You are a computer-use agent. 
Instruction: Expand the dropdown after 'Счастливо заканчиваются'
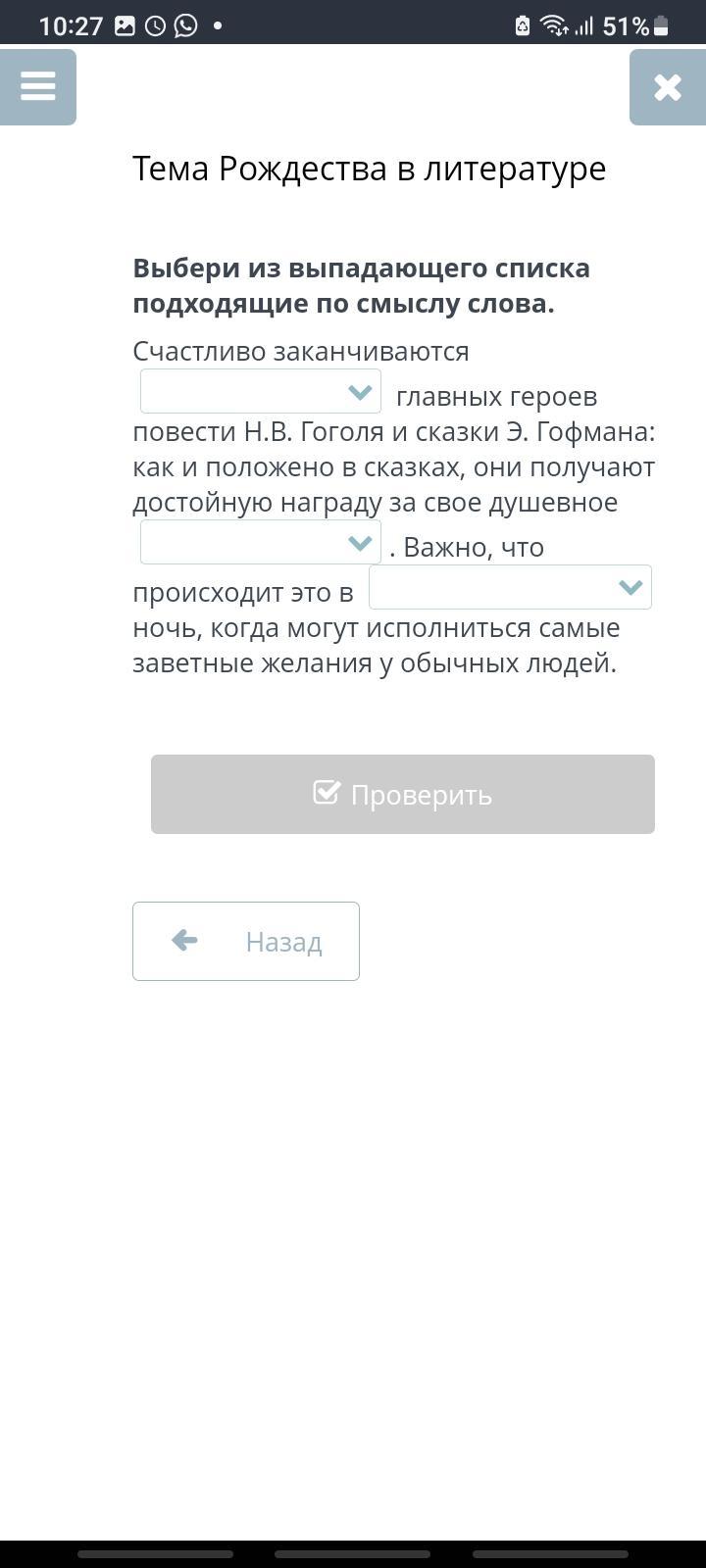pyautogui.click(x=261, y=392)
